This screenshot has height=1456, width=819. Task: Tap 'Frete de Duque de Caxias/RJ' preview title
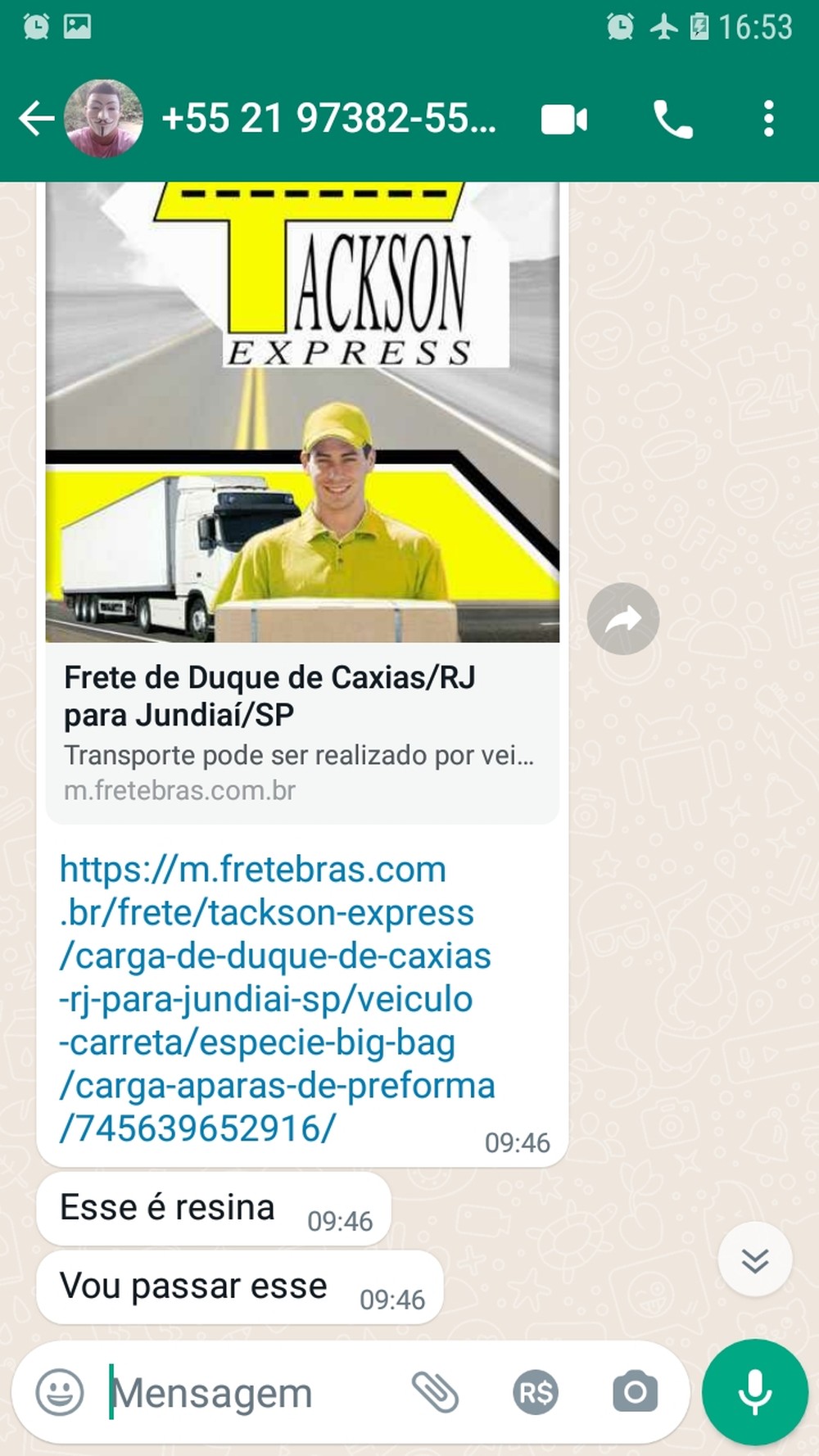(270, 677)
